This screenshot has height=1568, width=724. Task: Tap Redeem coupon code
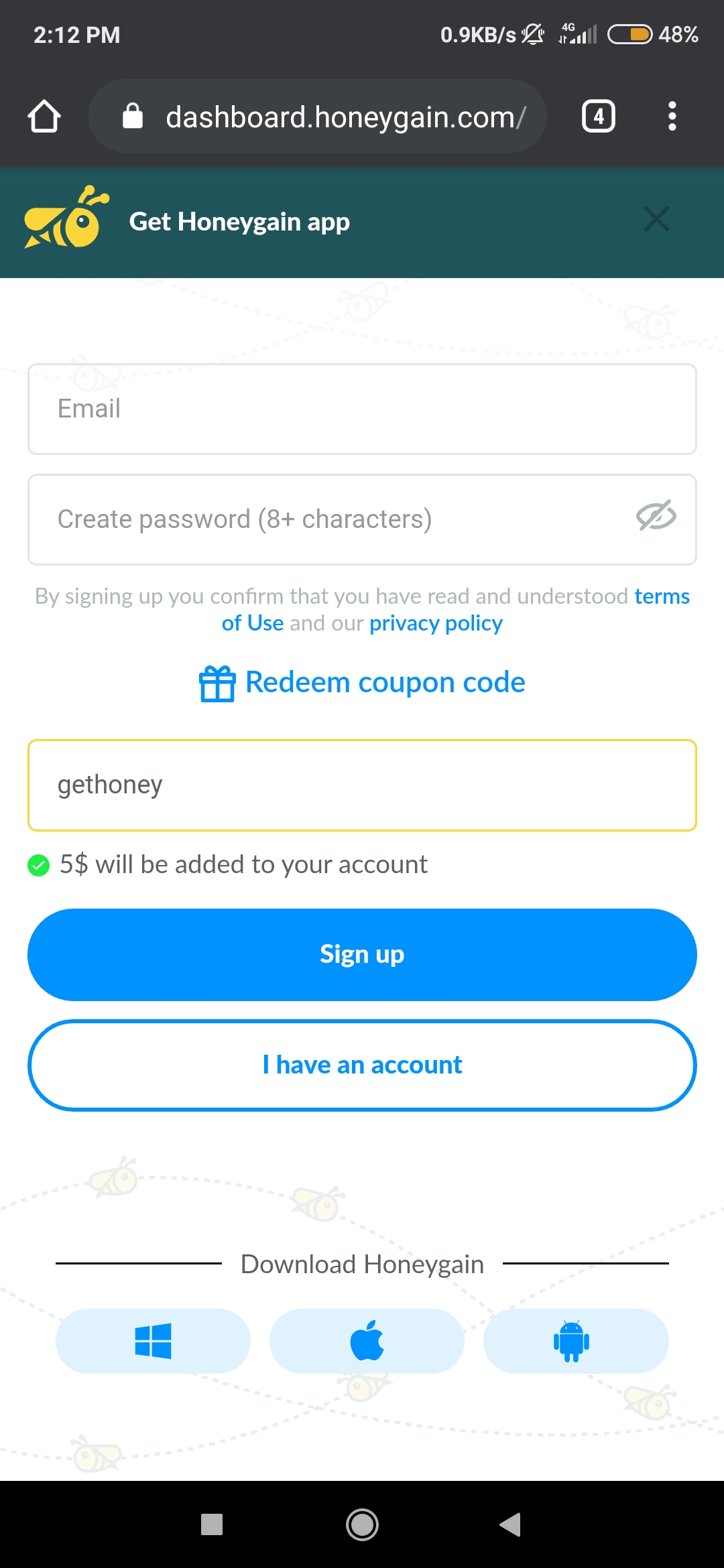point(362,683)
